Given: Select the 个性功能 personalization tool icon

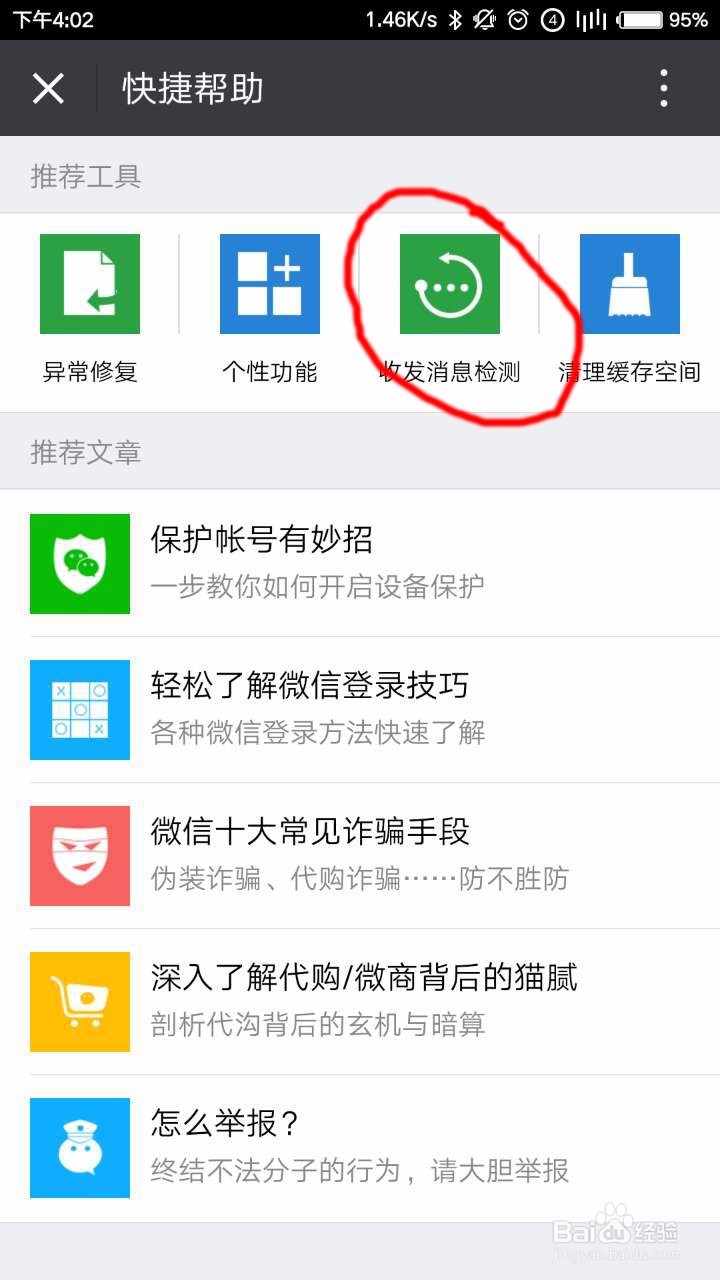Looking at the screenshot, I should [x=268, y=283].
